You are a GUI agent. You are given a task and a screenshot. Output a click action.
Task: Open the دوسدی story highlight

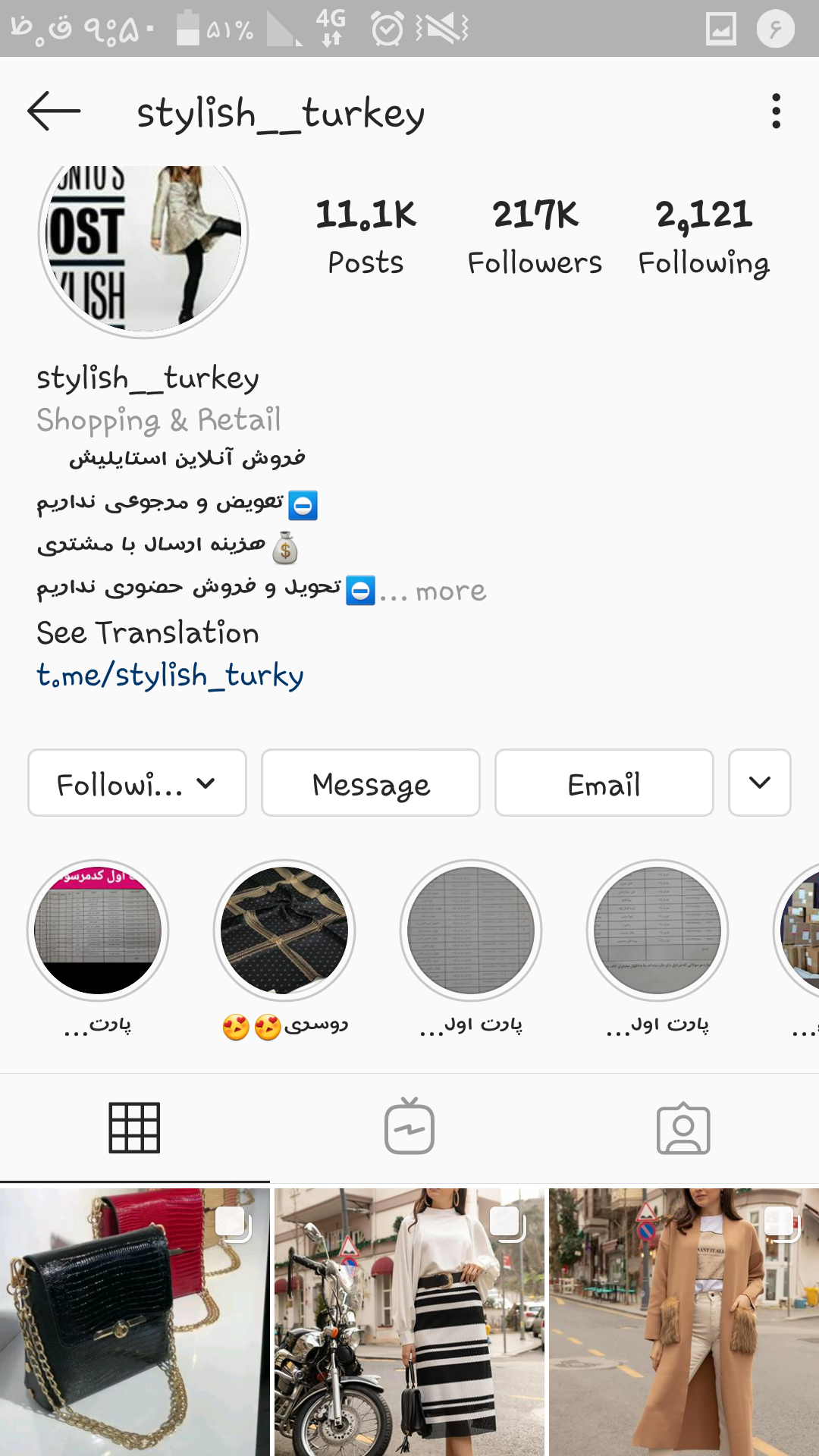pyautogui.click(x=284, y=930)
